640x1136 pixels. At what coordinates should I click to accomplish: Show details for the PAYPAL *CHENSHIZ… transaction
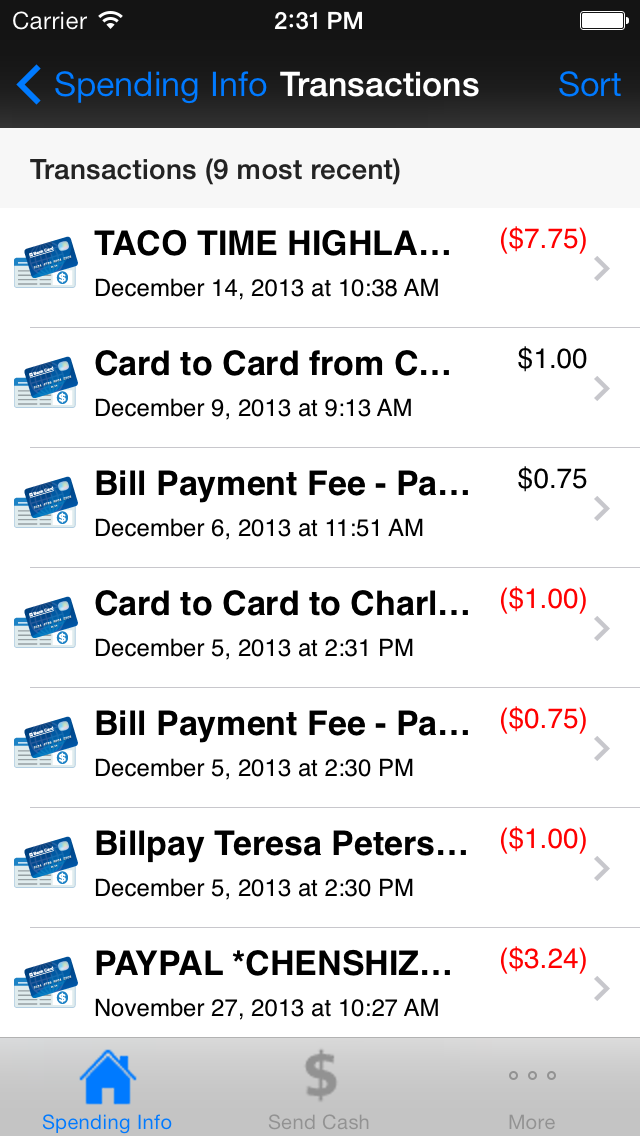tap(320, 983)
